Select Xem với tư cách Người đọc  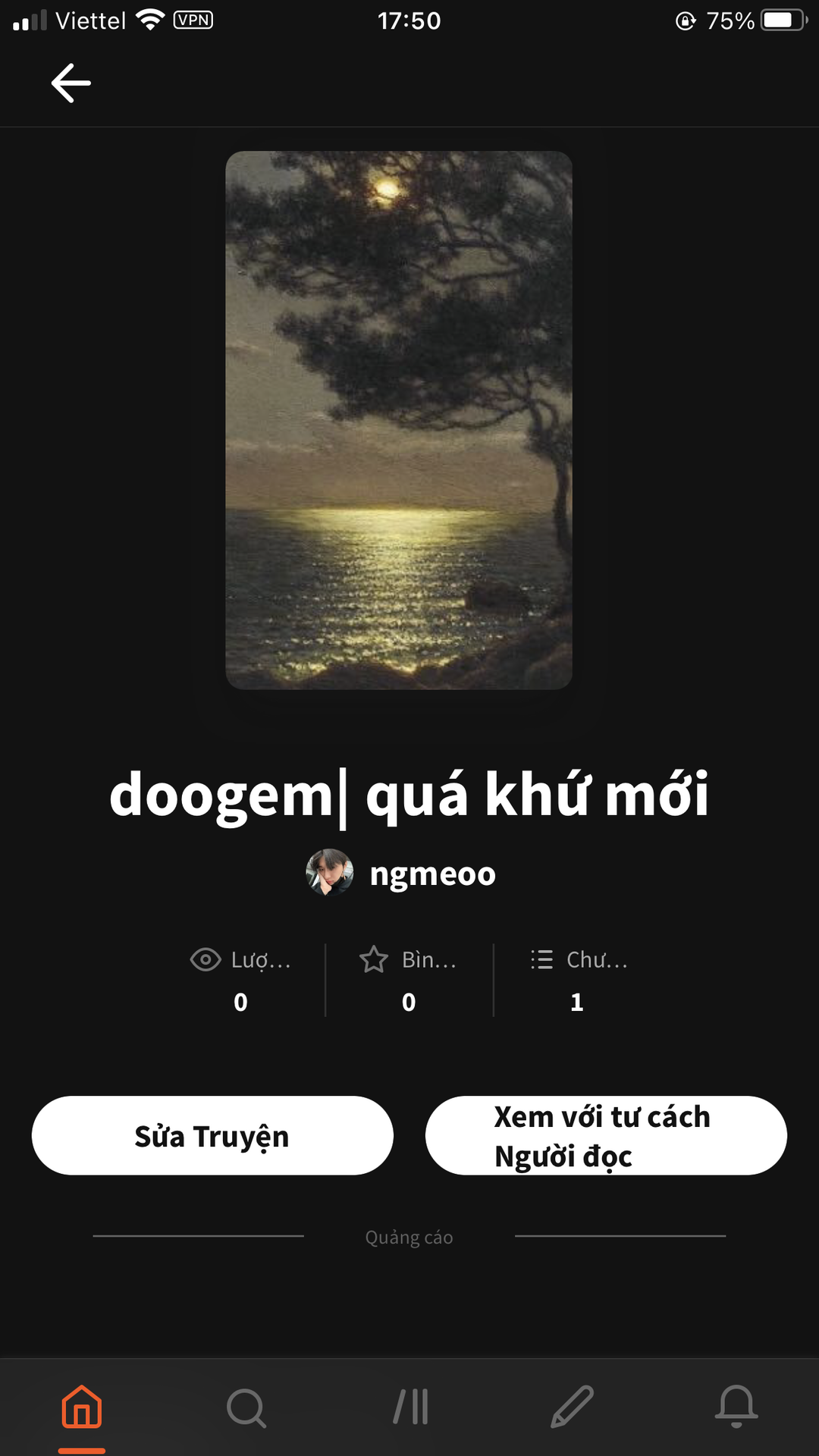pos(606,1135)
